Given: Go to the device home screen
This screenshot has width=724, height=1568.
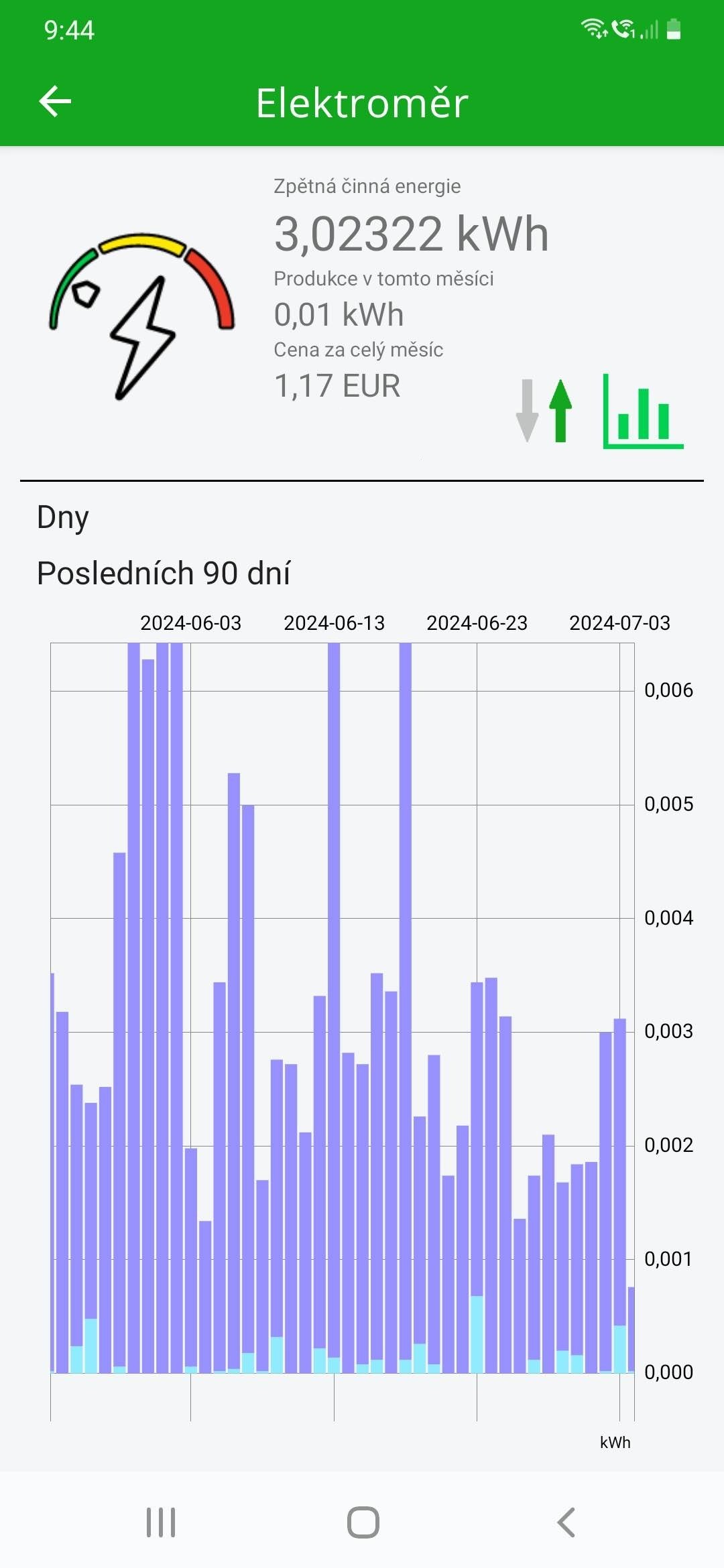Looking at the screenshot, I should [x=363, y=1522].
